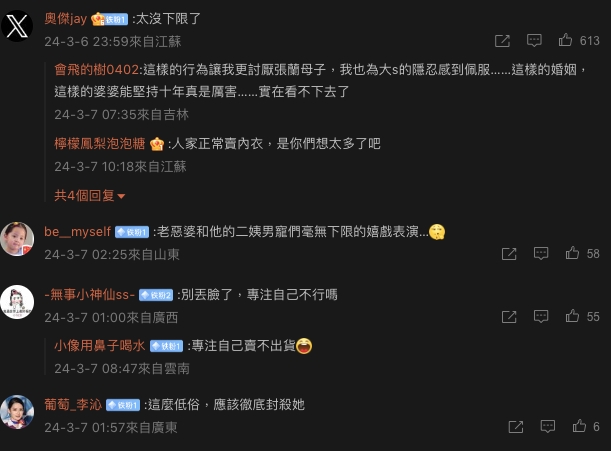Reply to 葡萄_李沁's comment
The height and width of the screenshot is (451, 611).
tap(546, 427)
